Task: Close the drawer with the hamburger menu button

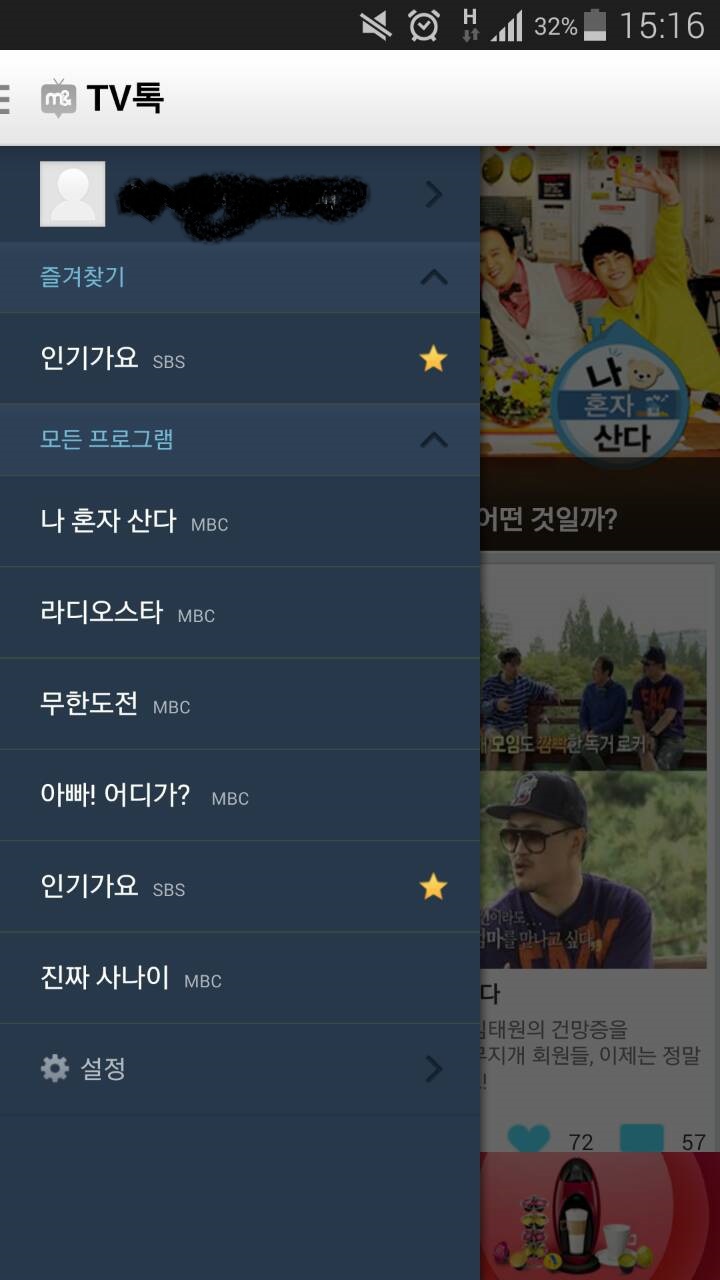Action: 6,98
